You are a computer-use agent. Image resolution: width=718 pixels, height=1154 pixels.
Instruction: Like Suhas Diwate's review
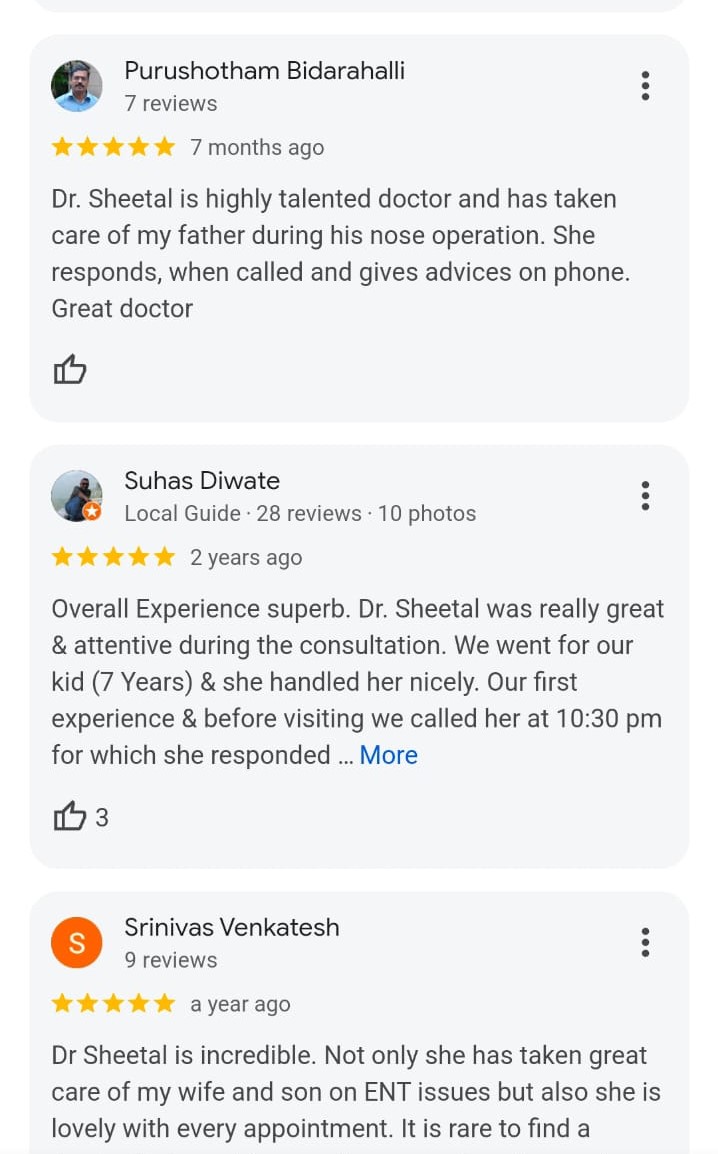click(70, 817)
